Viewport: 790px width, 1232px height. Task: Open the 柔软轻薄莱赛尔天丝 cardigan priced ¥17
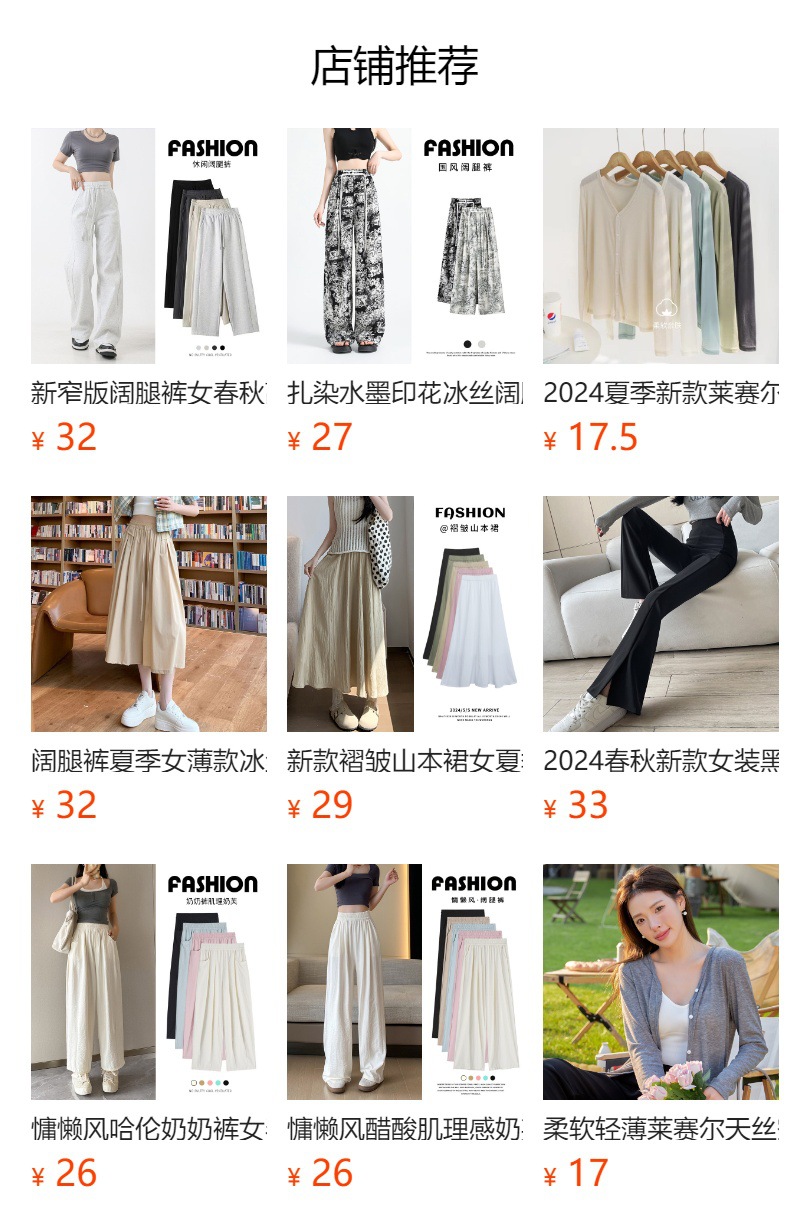coord(660,982)
